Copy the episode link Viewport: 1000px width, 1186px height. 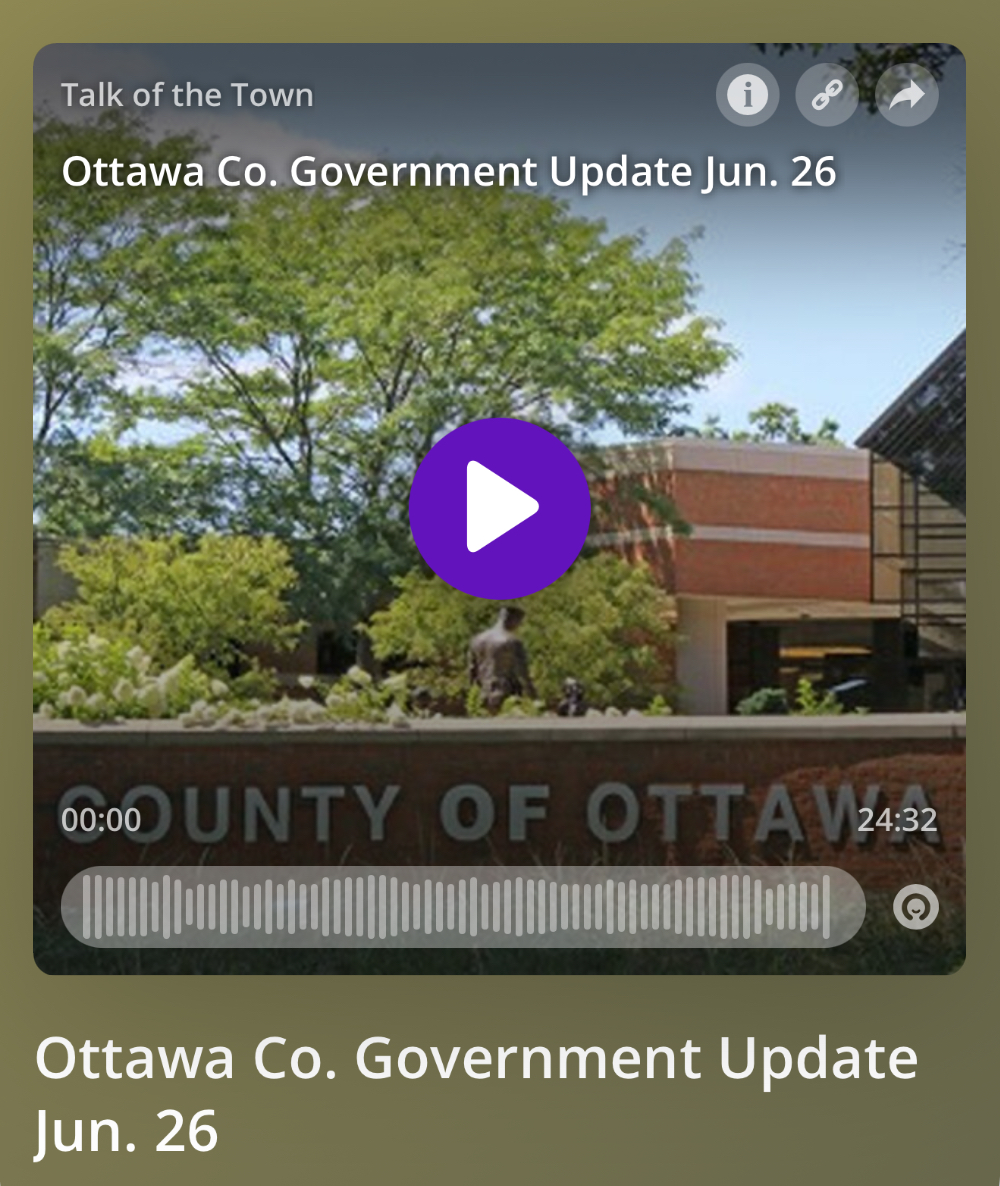[x=826, y=95]
